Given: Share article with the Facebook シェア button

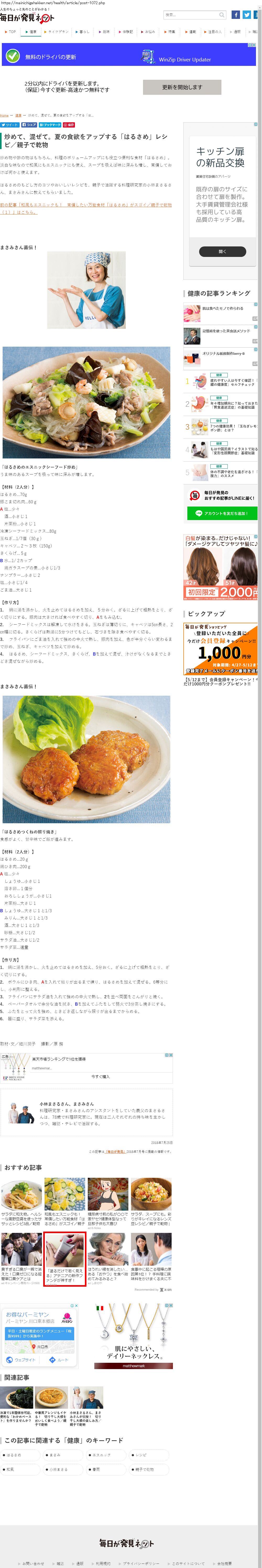Looking at the screenshot, I should click(x=29, y=125).
